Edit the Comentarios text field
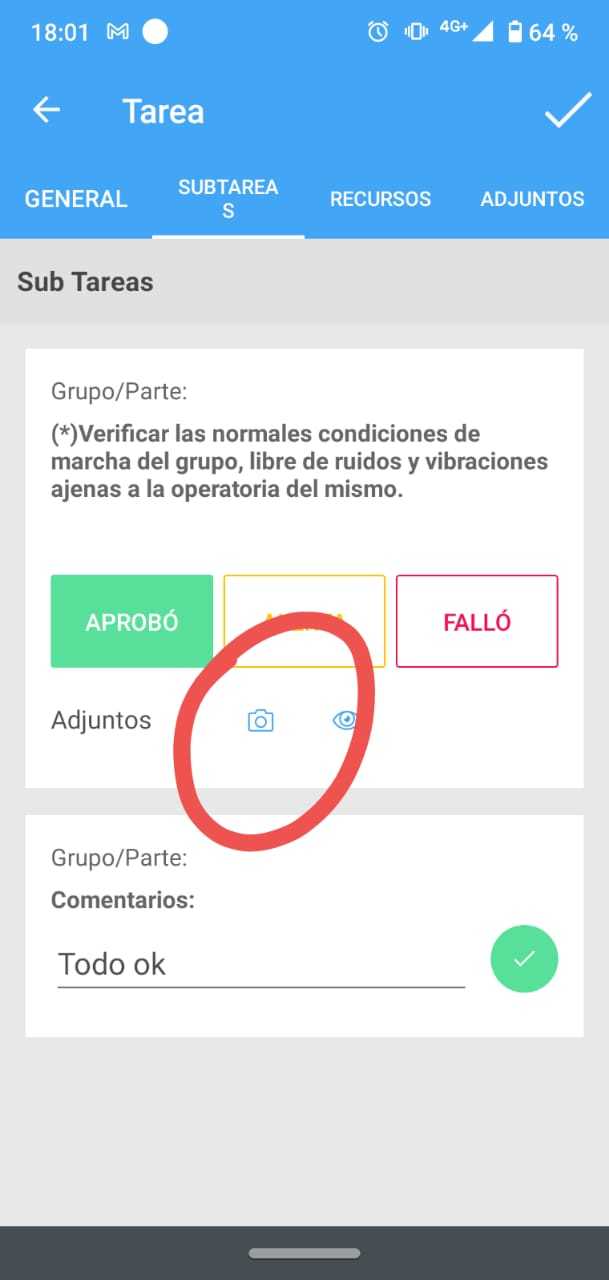The width and height of the screenshot is (609, 1280). tap(260, 964)
